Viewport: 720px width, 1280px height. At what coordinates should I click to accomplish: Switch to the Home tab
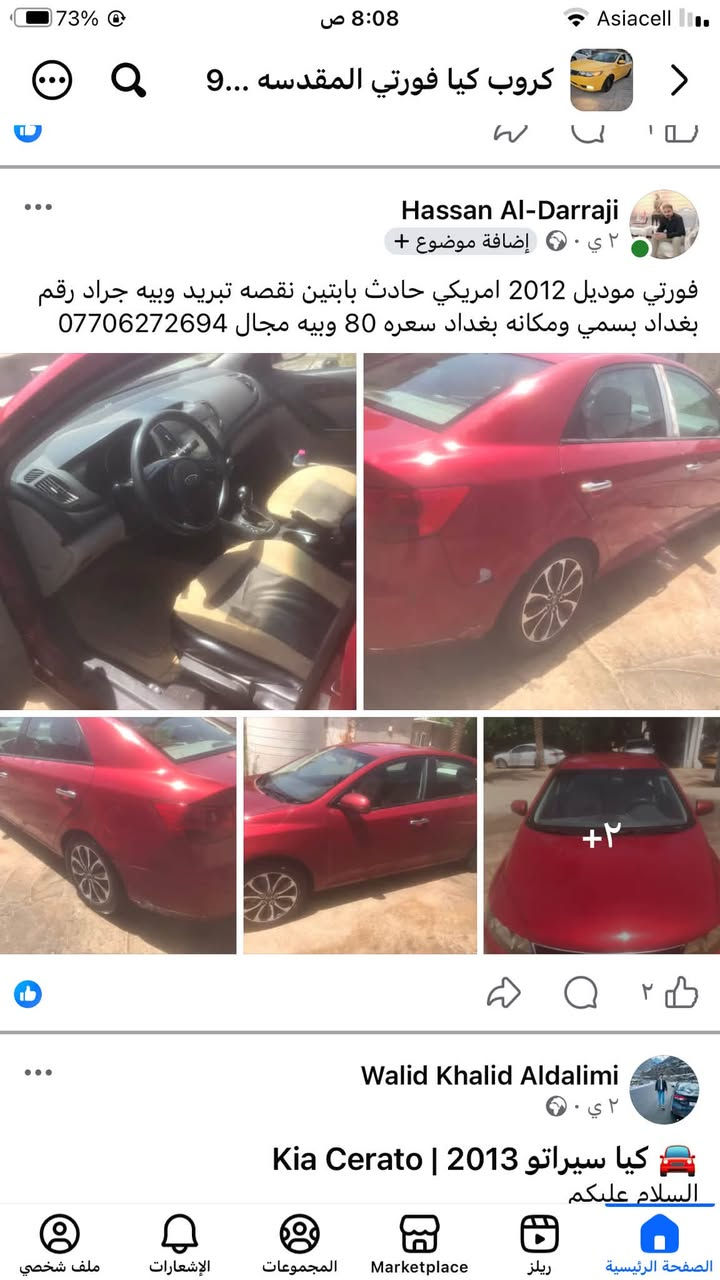click(659, 1242)
